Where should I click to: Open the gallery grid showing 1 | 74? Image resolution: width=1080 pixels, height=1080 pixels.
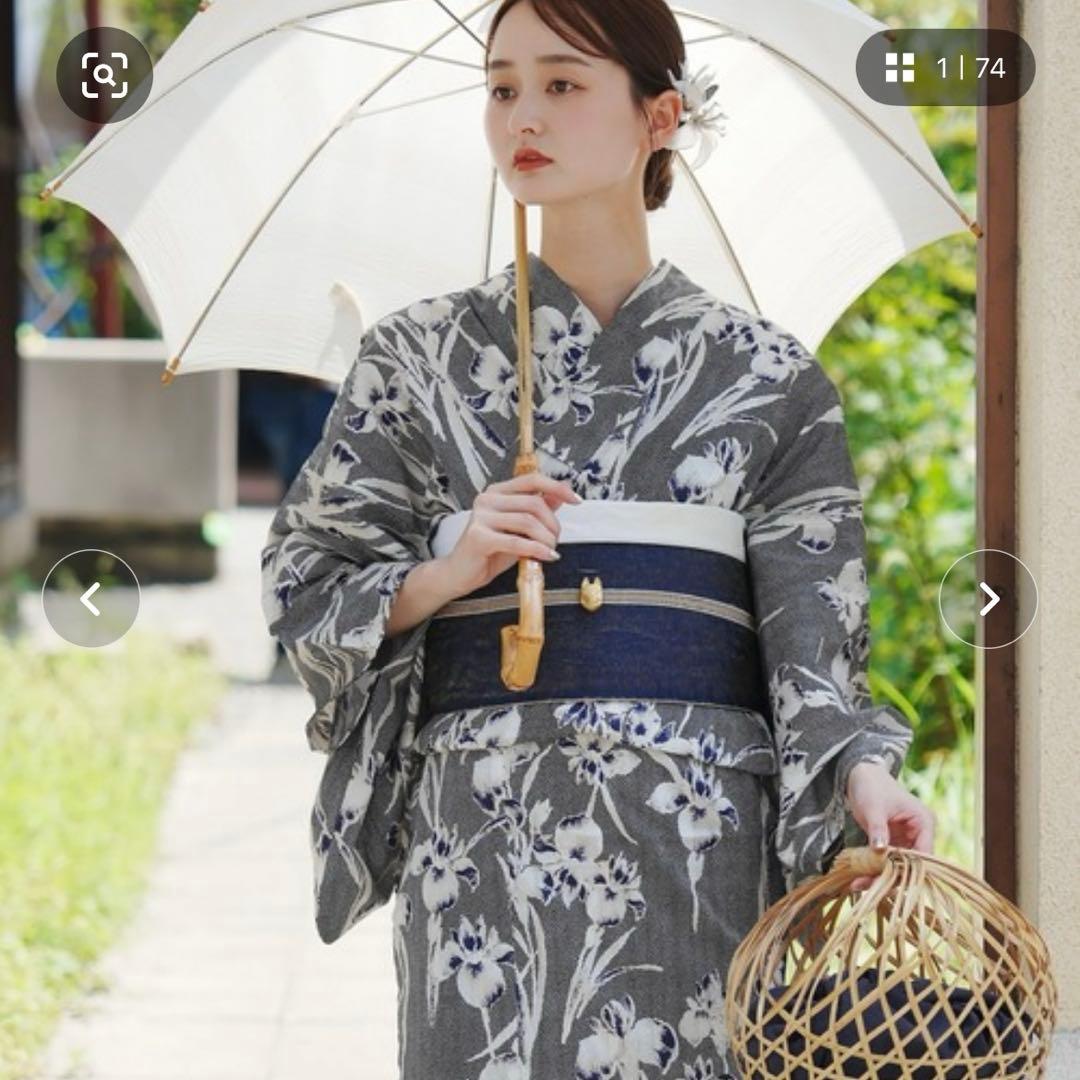point(944,68)
